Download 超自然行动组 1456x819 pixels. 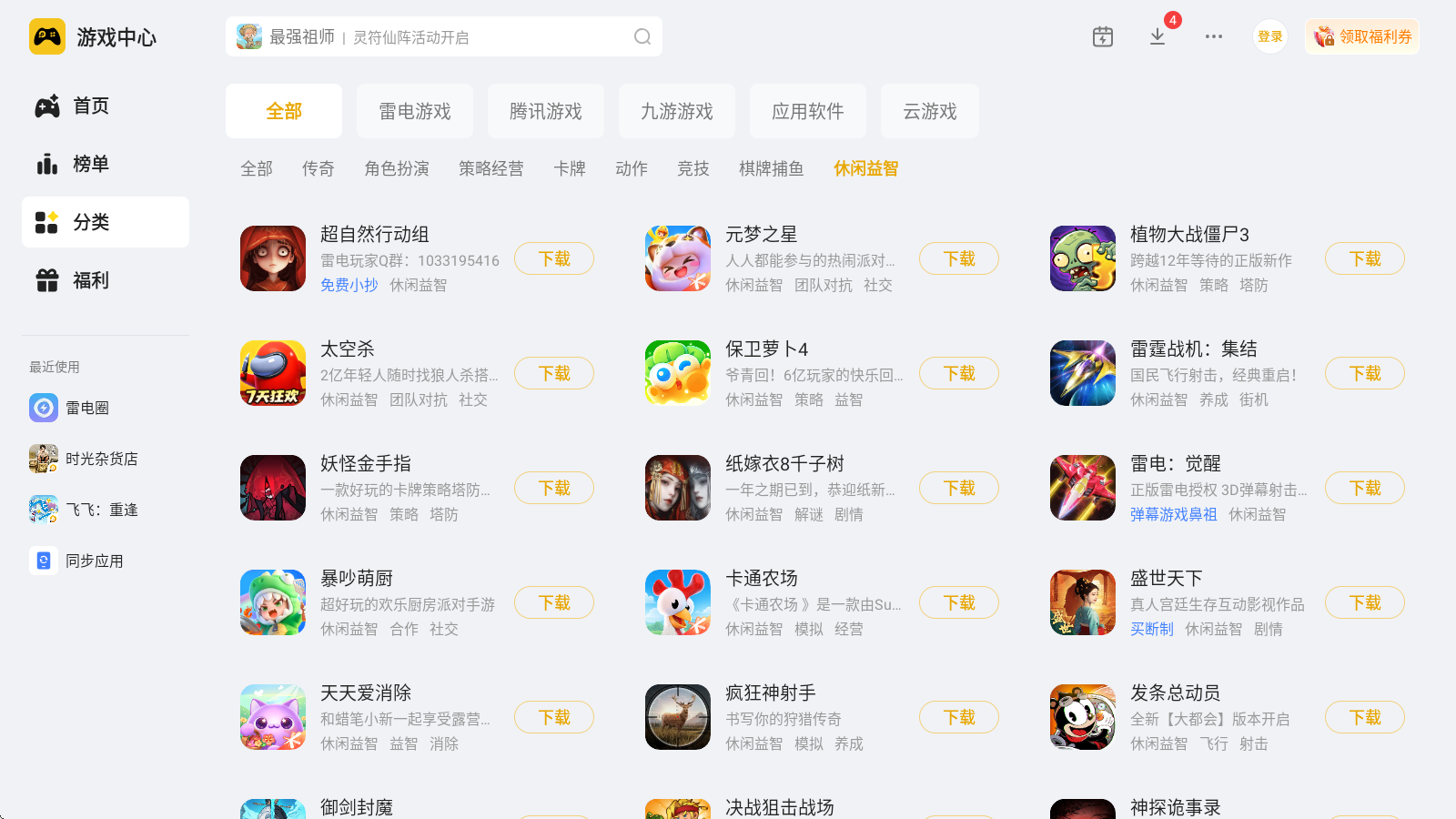click(554, 258)
